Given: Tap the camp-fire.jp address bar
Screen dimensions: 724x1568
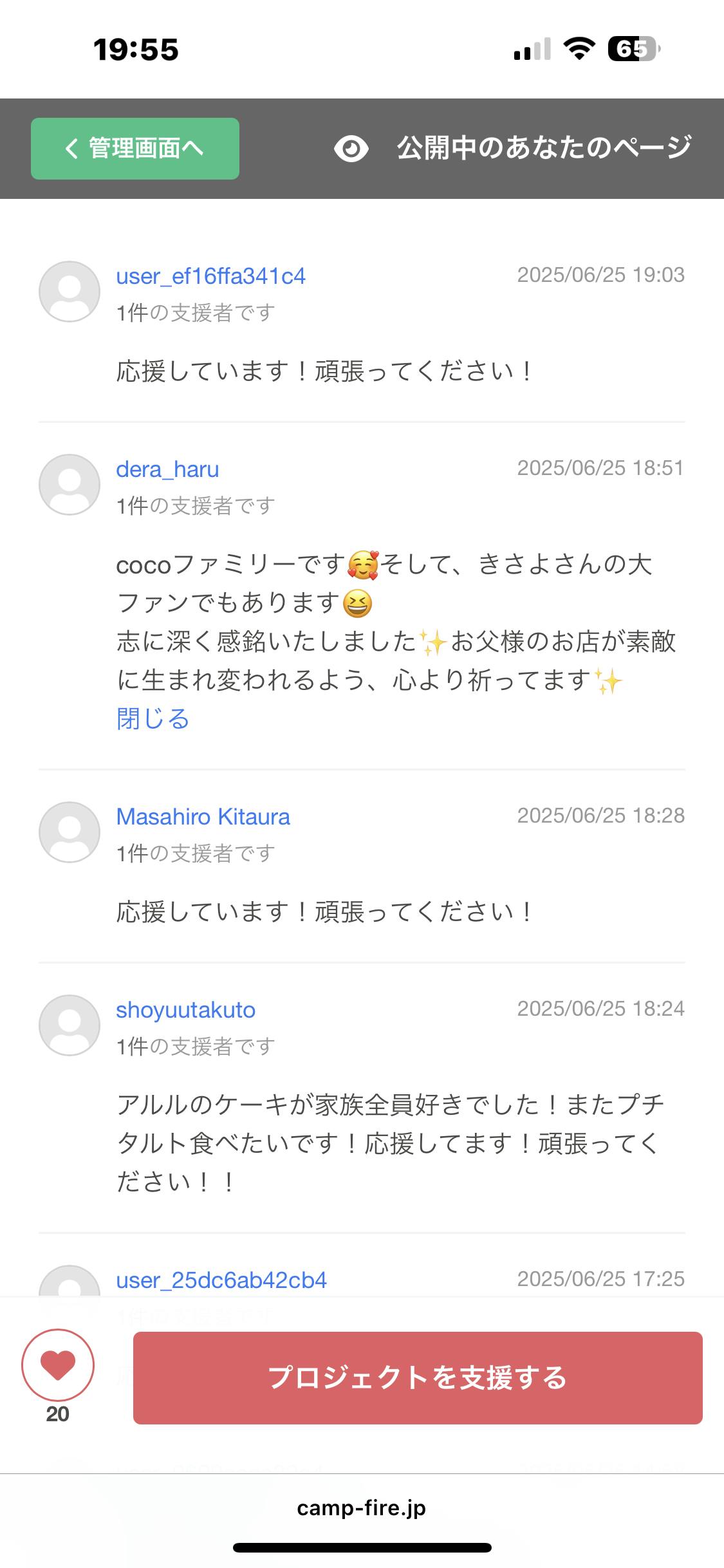Looking at the screenshot, I should pos(362,1508).
